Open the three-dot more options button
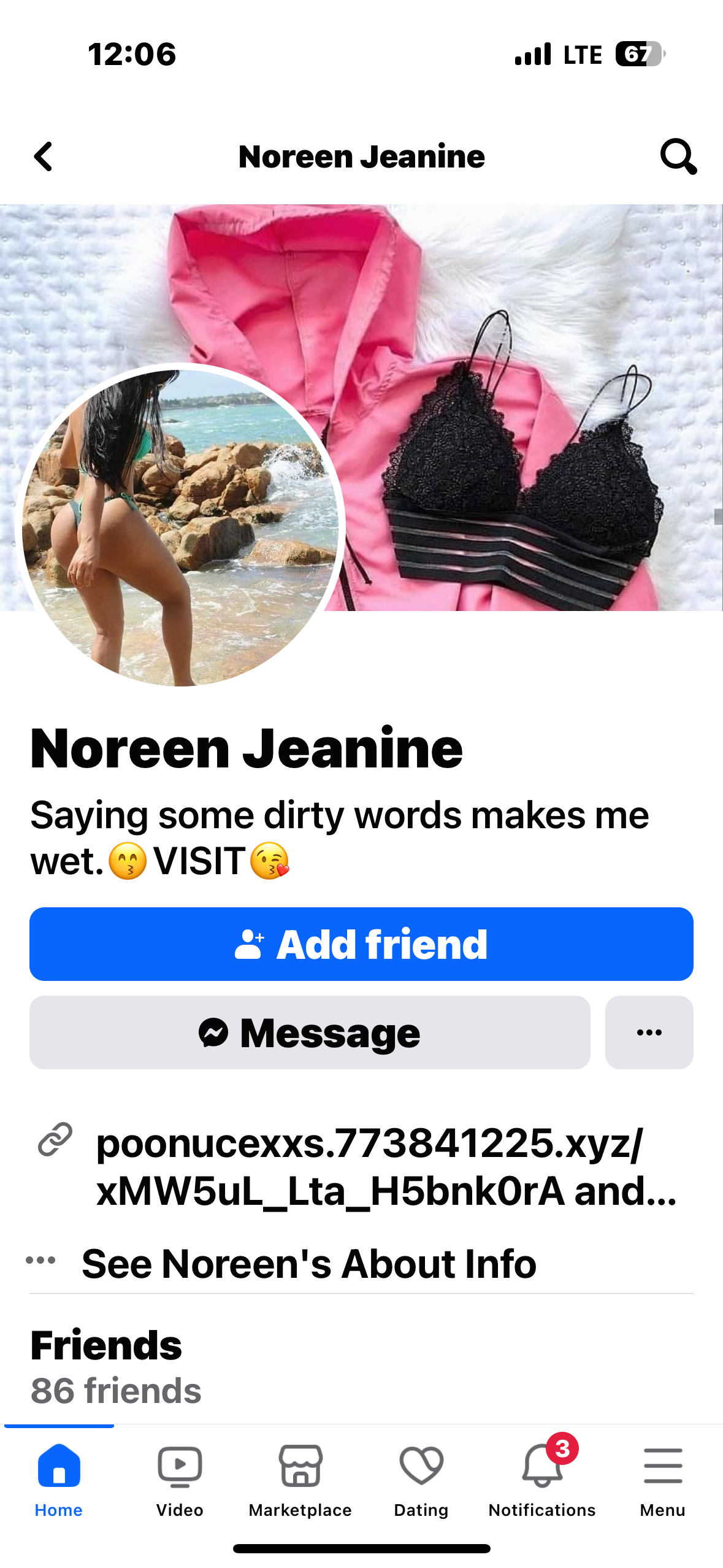The height and width of the screenshot is (1568, 723). pos(649,1032)
